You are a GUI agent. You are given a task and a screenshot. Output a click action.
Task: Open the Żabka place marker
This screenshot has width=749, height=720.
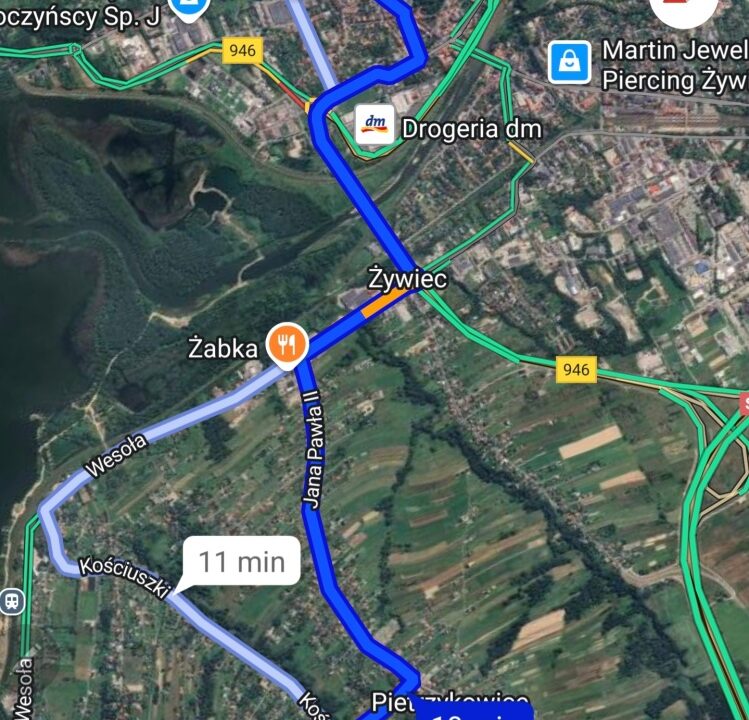[287, 345]
